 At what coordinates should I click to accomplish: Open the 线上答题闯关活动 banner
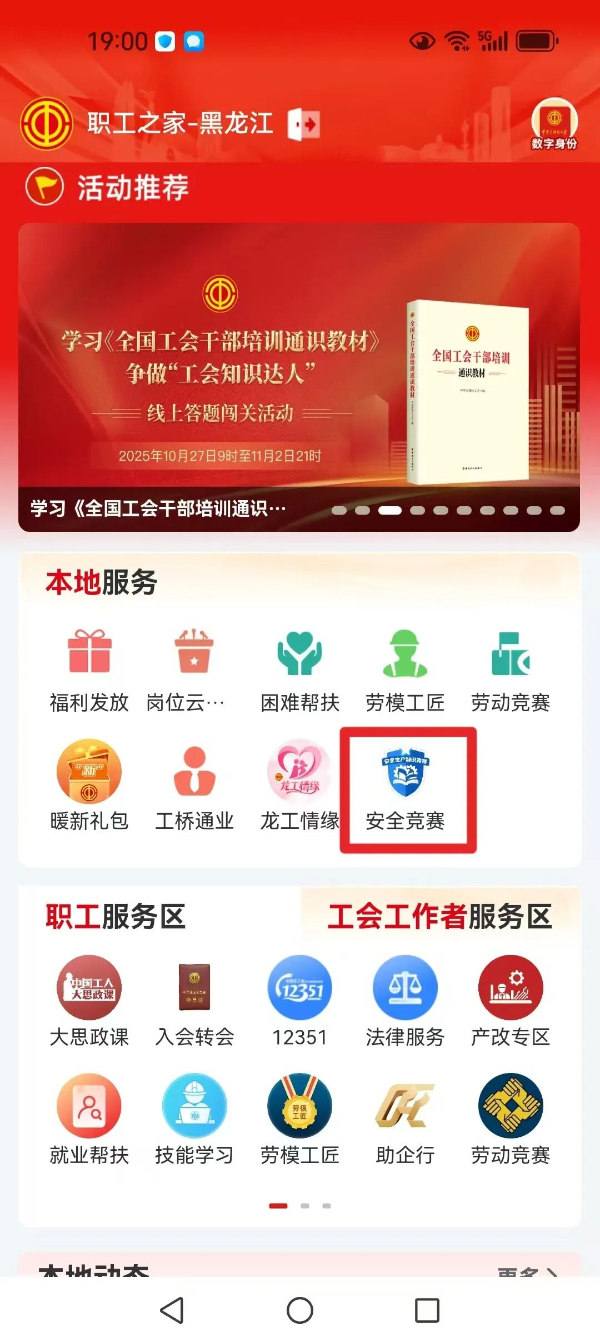[299, 375]
